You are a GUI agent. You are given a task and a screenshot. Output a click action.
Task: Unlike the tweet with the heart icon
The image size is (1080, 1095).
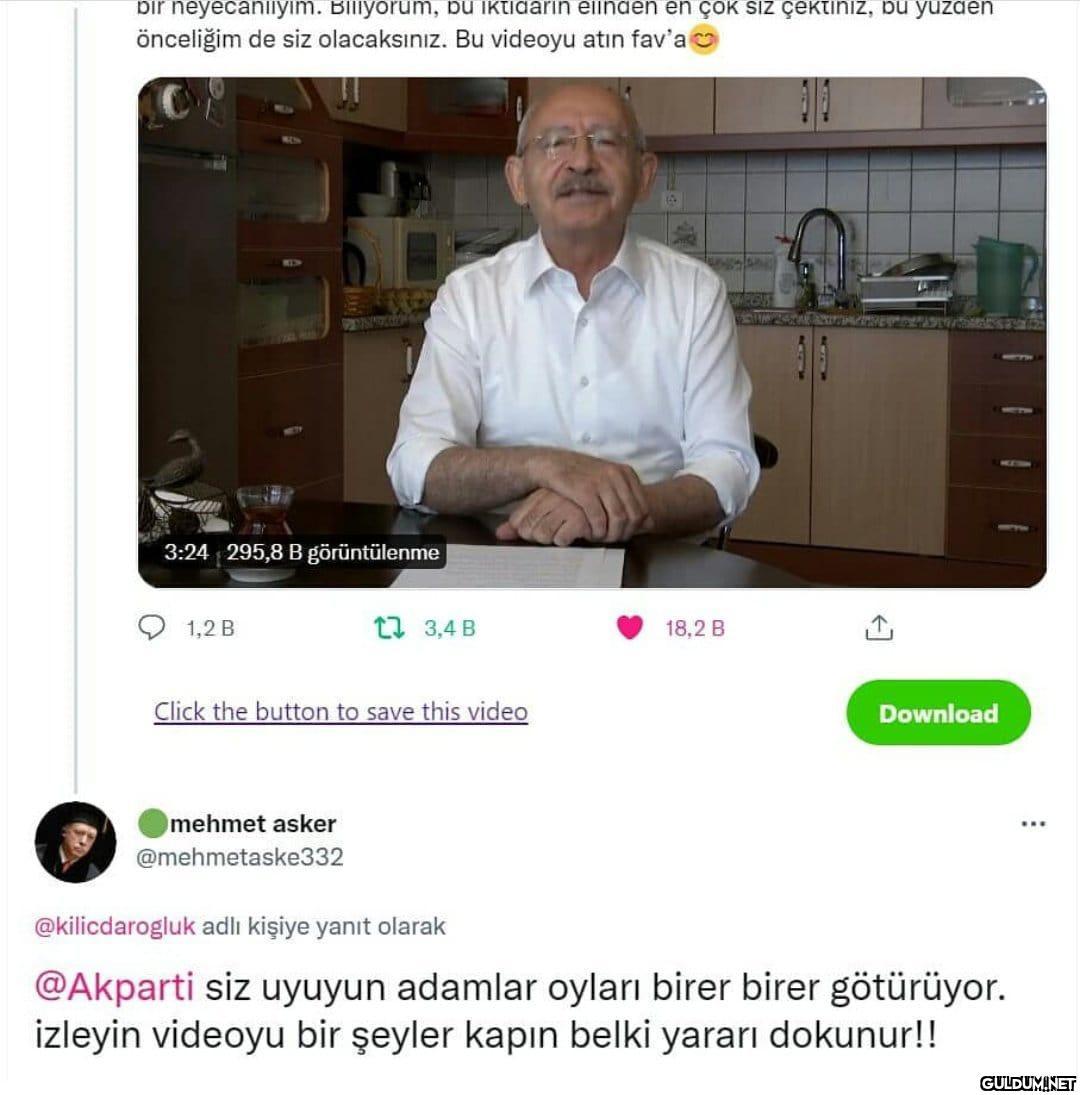(629, 628)
